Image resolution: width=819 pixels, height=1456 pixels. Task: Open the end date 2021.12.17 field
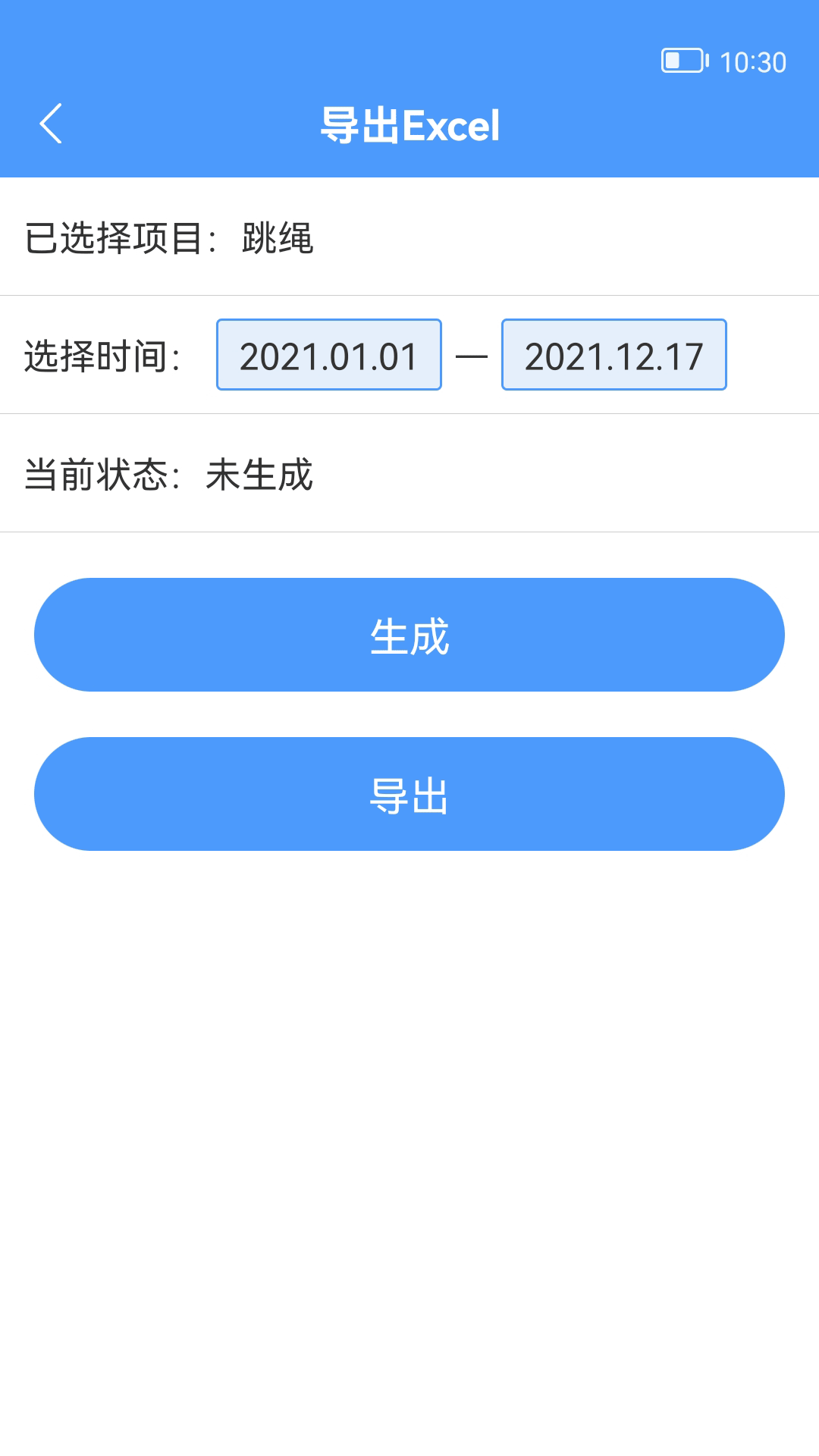[x=614, y=355]
